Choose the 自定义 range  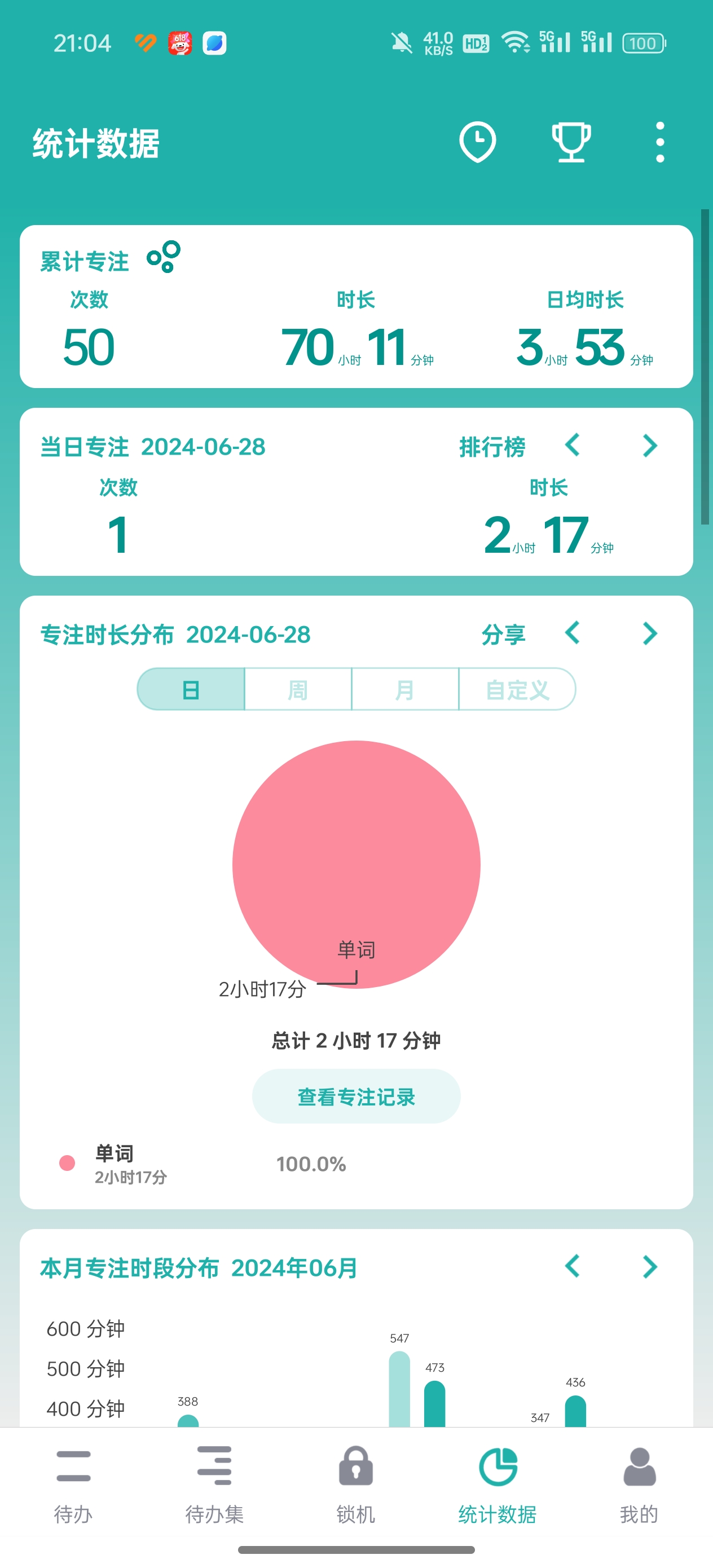click(517, 690)
